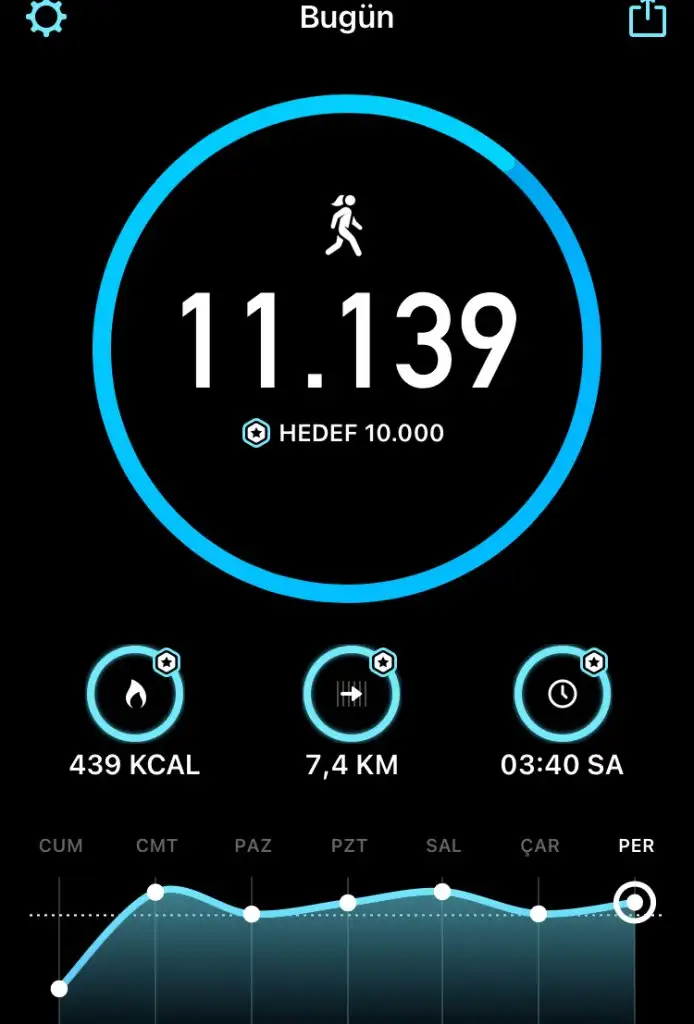This screenshot has height=1024, width=694.
Task: Select the PAZ point on the chart
Action: (252, 913)
